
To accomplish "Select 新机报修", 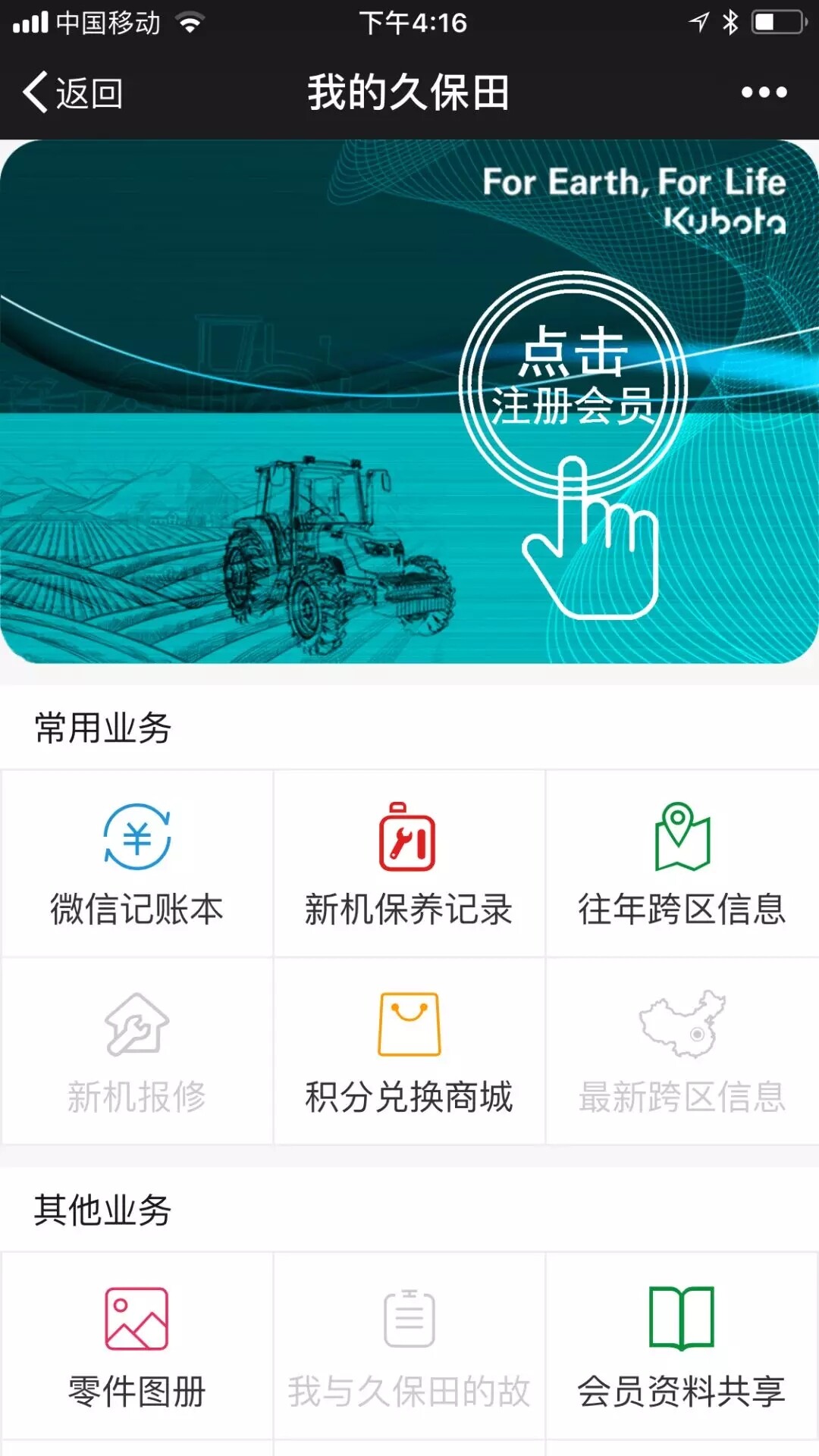I will [137, 1052].
